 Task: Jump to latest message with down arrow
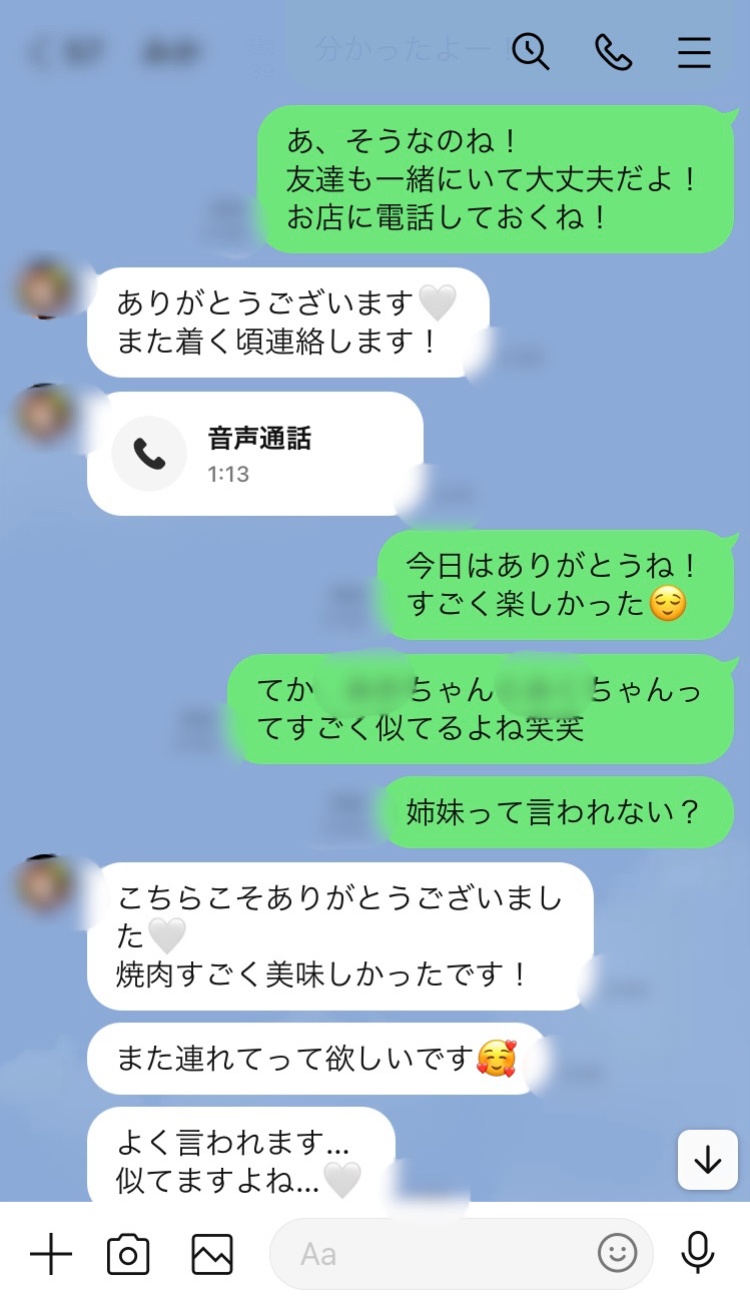click(x=708, y=1159)
